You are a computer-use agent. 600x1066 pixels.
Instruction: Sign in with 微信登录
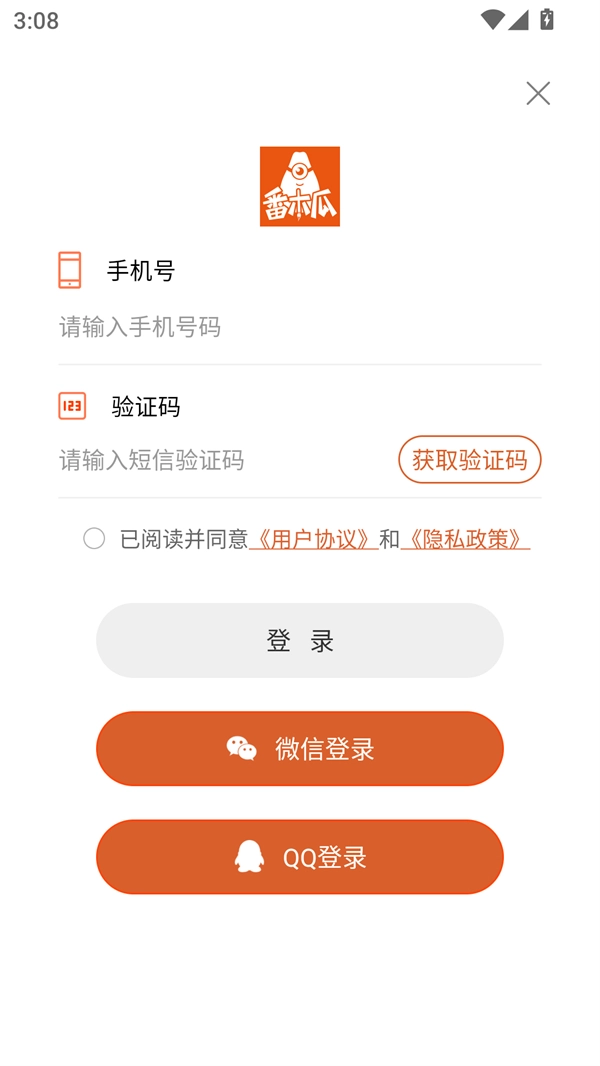(x=300, y=749)
